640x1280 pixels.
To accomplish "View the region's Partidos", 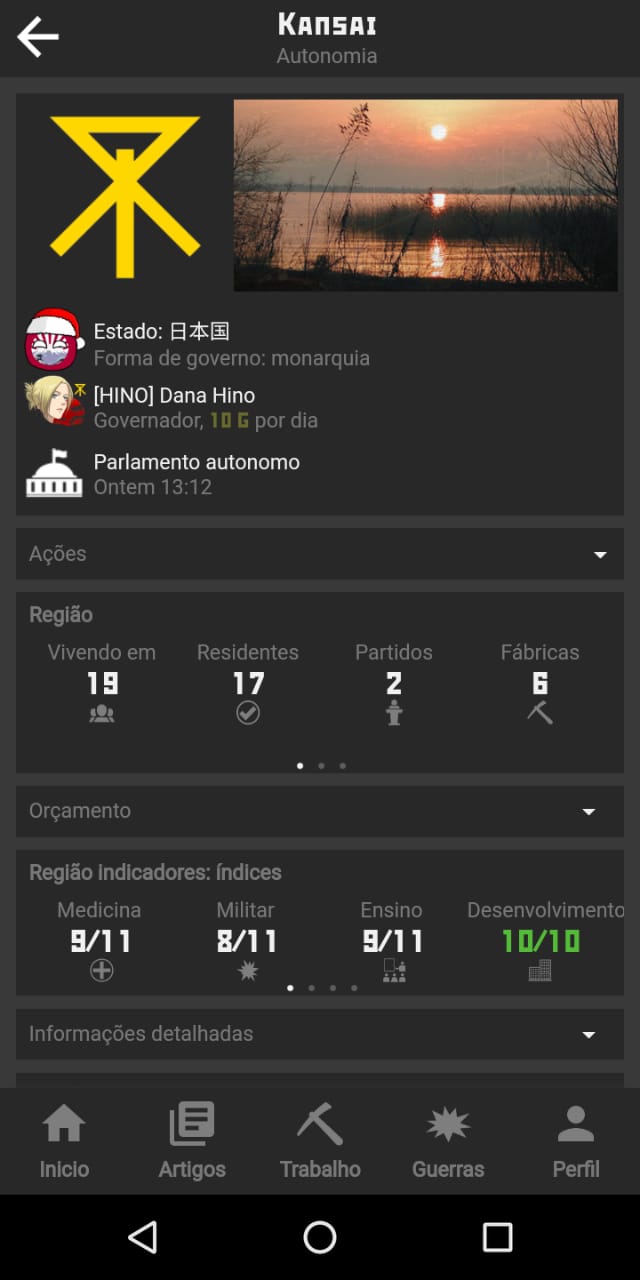I will (x=394, y=685).
